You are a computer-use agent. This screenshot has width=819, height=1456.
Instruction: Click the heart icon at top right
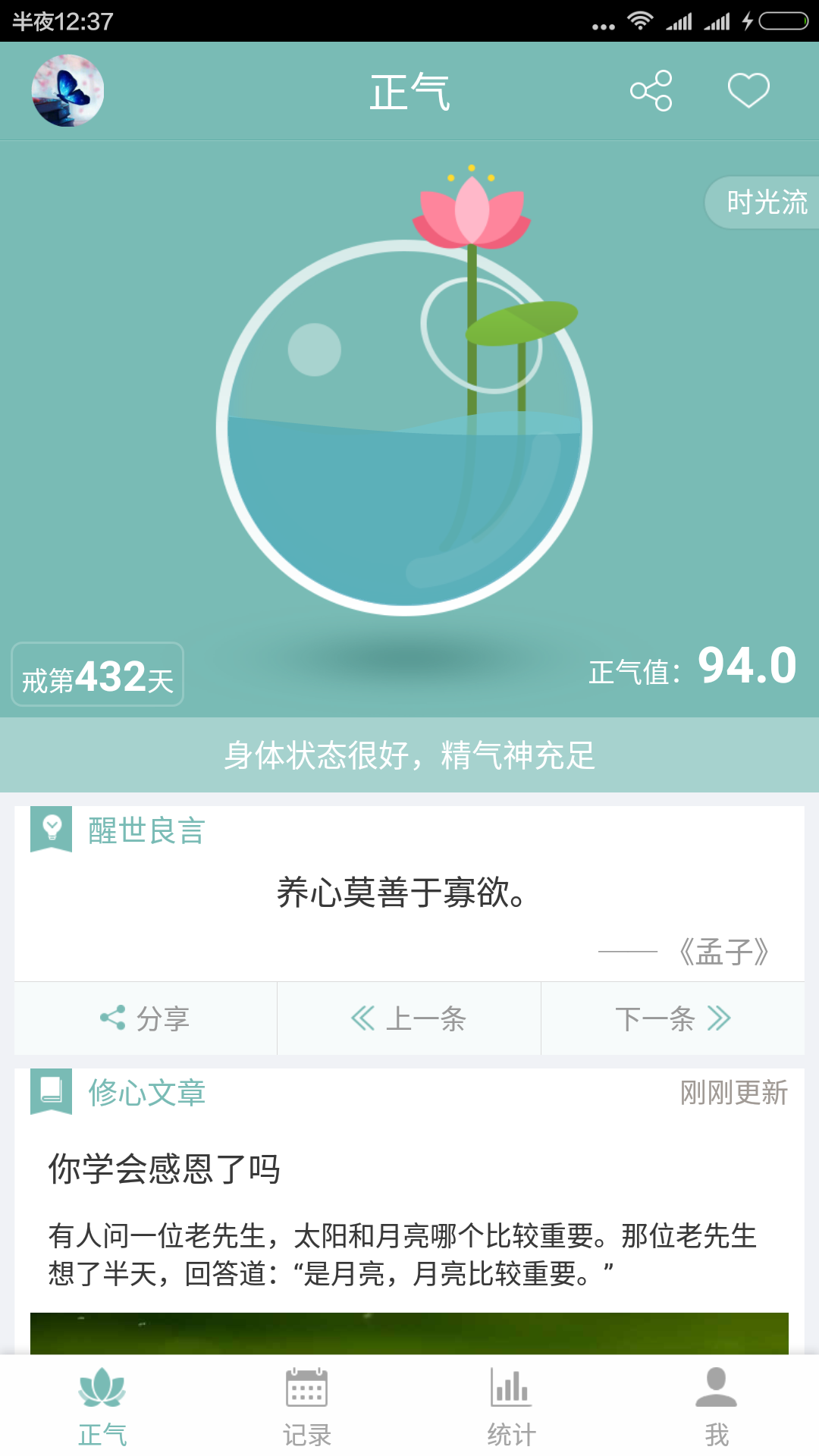pos(747,89)
